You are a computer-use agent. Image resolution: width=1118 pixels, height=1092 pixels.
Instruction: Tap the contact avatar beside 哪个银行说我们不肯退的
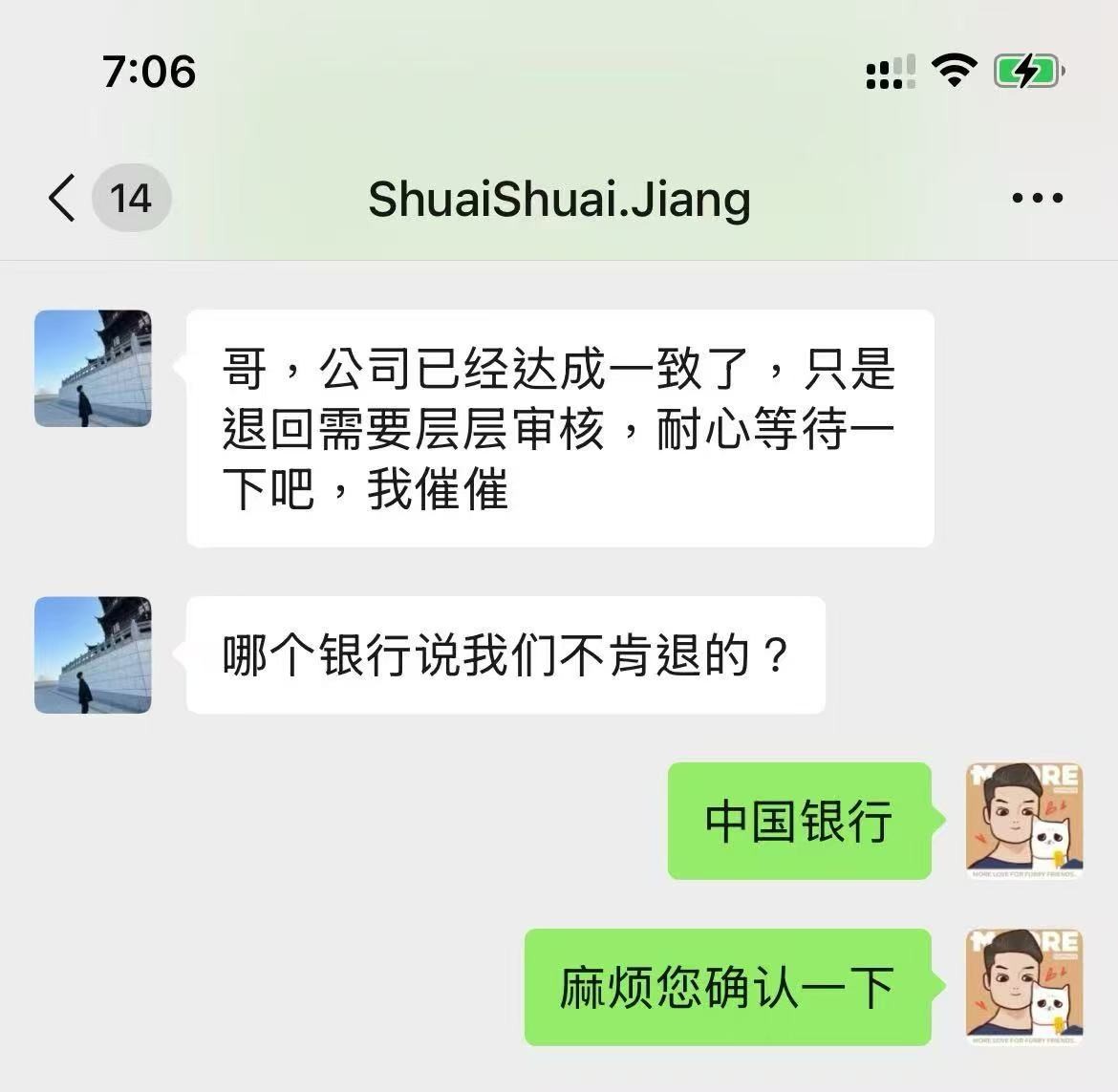(93, 654)
